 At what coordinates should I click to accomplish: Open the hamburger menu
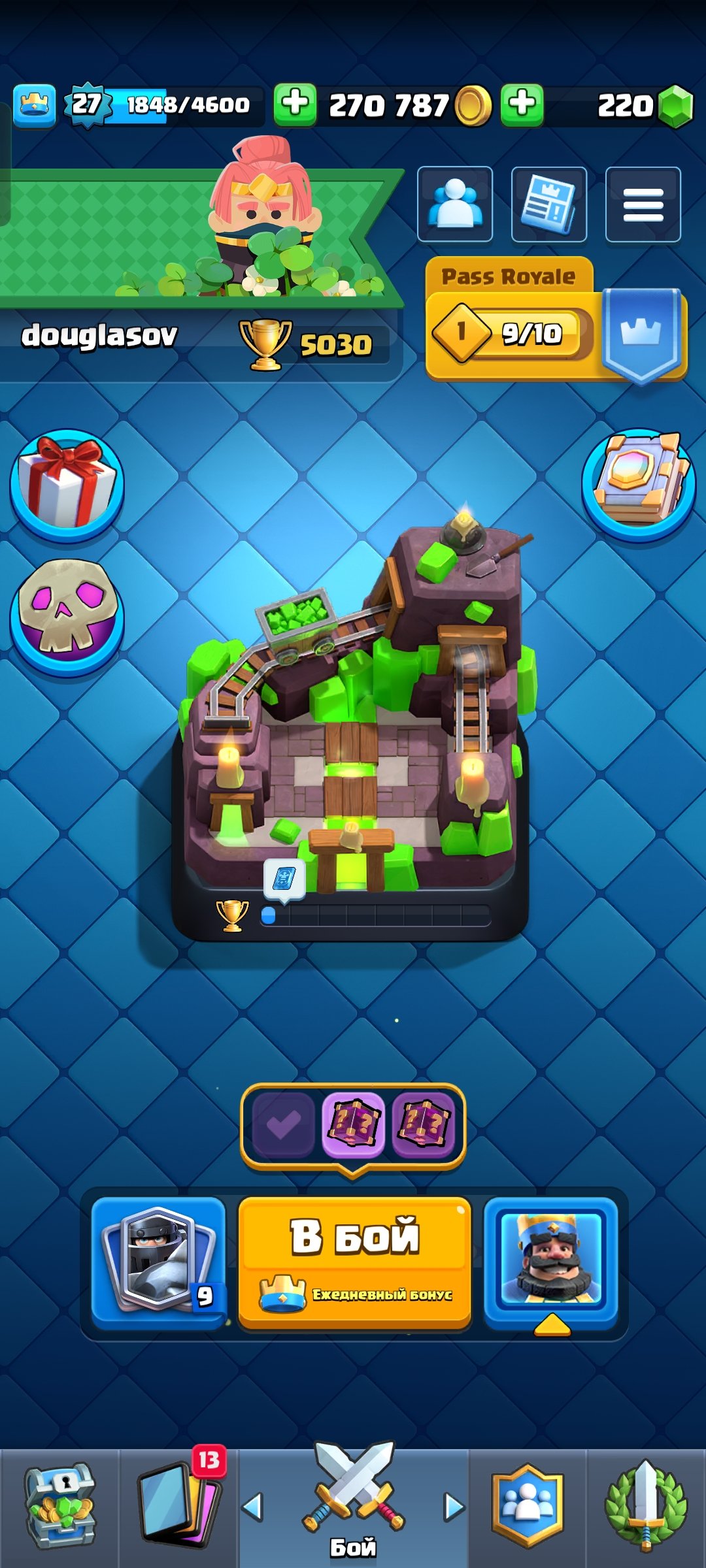643,204
